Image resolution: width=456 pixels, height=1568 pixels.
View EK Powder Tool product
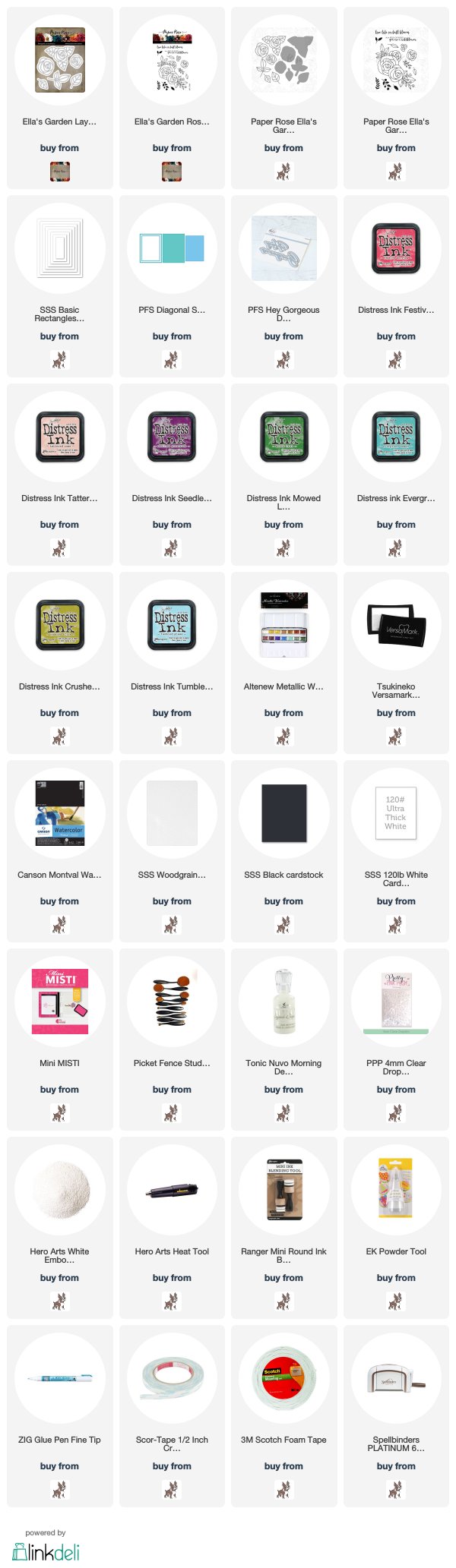[396, 1190]
